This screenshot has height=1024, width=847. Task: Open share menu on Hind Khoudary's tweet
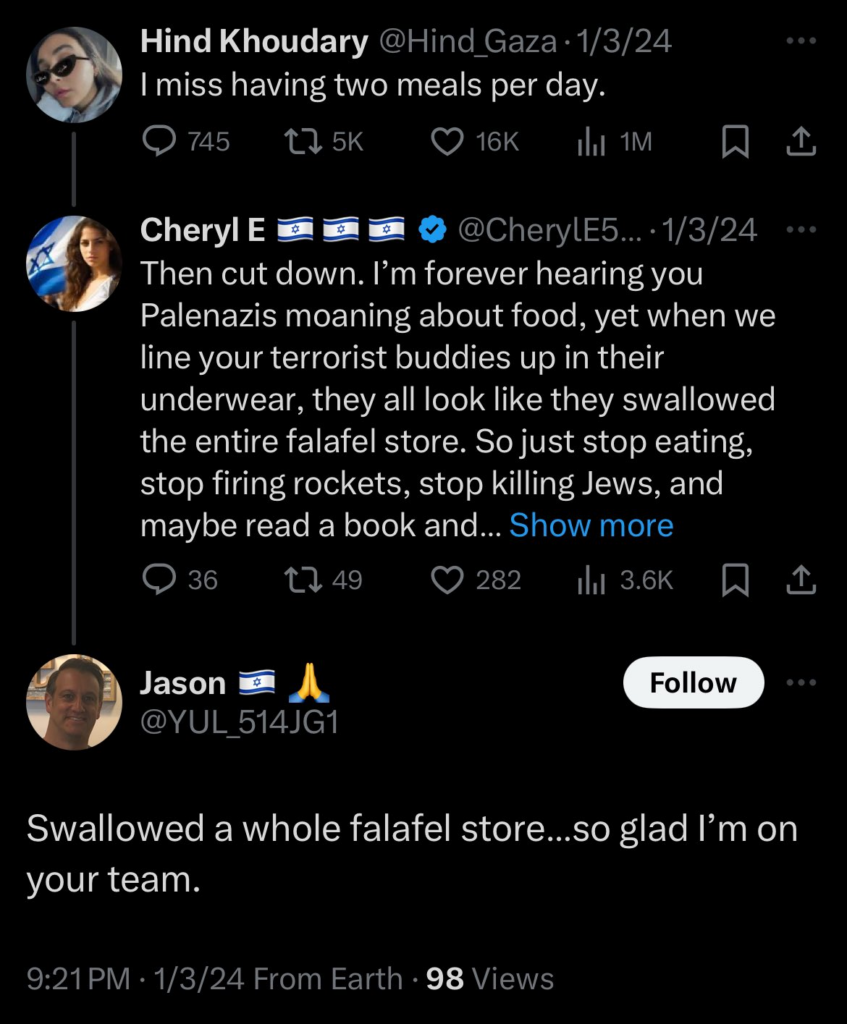(x=800, y=142)
